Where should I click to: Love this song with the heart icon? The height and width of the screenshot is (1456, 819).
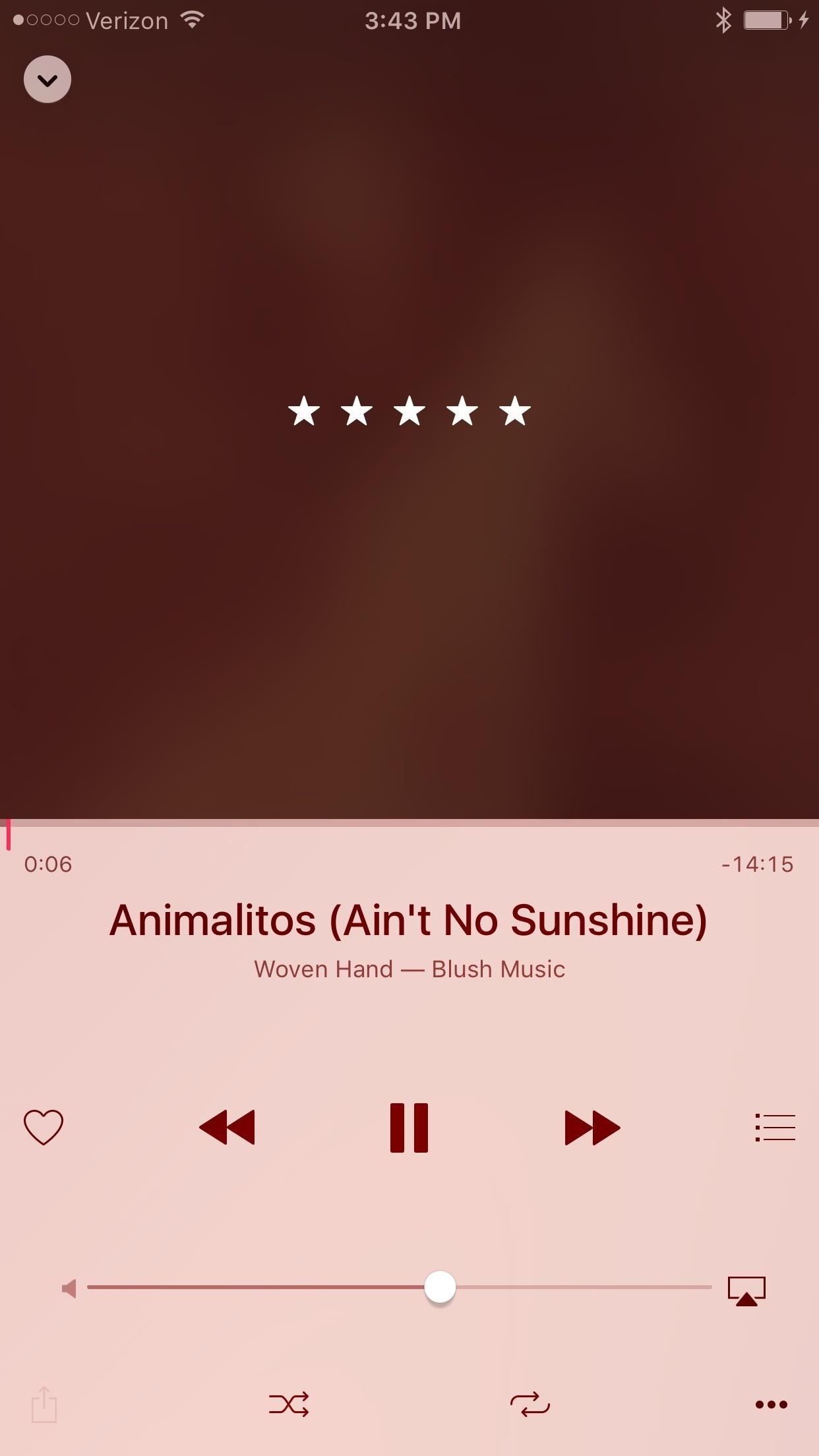(44, 1127)
